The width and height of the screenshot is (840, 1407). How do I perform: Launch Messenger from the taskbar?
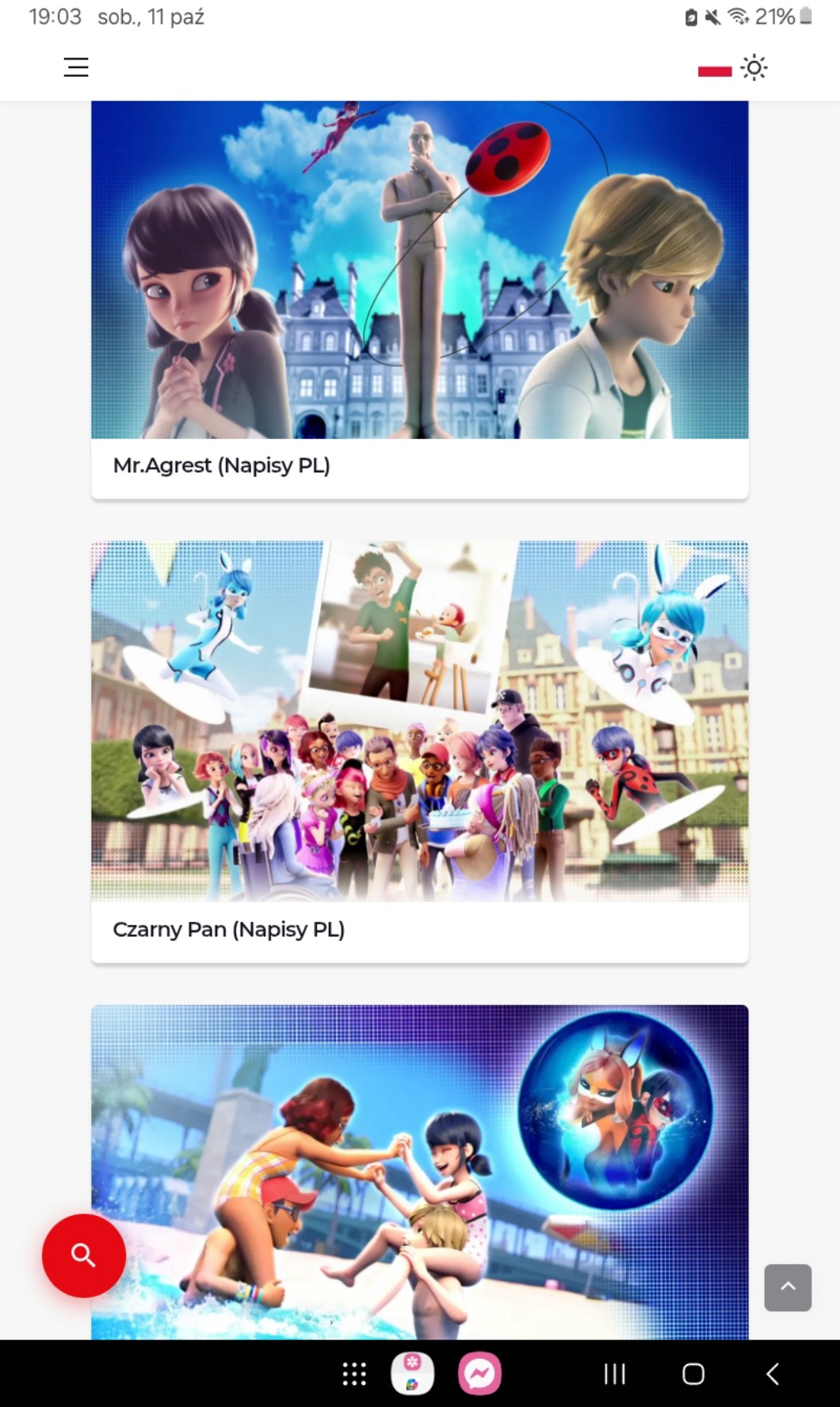click(479, 1374)
